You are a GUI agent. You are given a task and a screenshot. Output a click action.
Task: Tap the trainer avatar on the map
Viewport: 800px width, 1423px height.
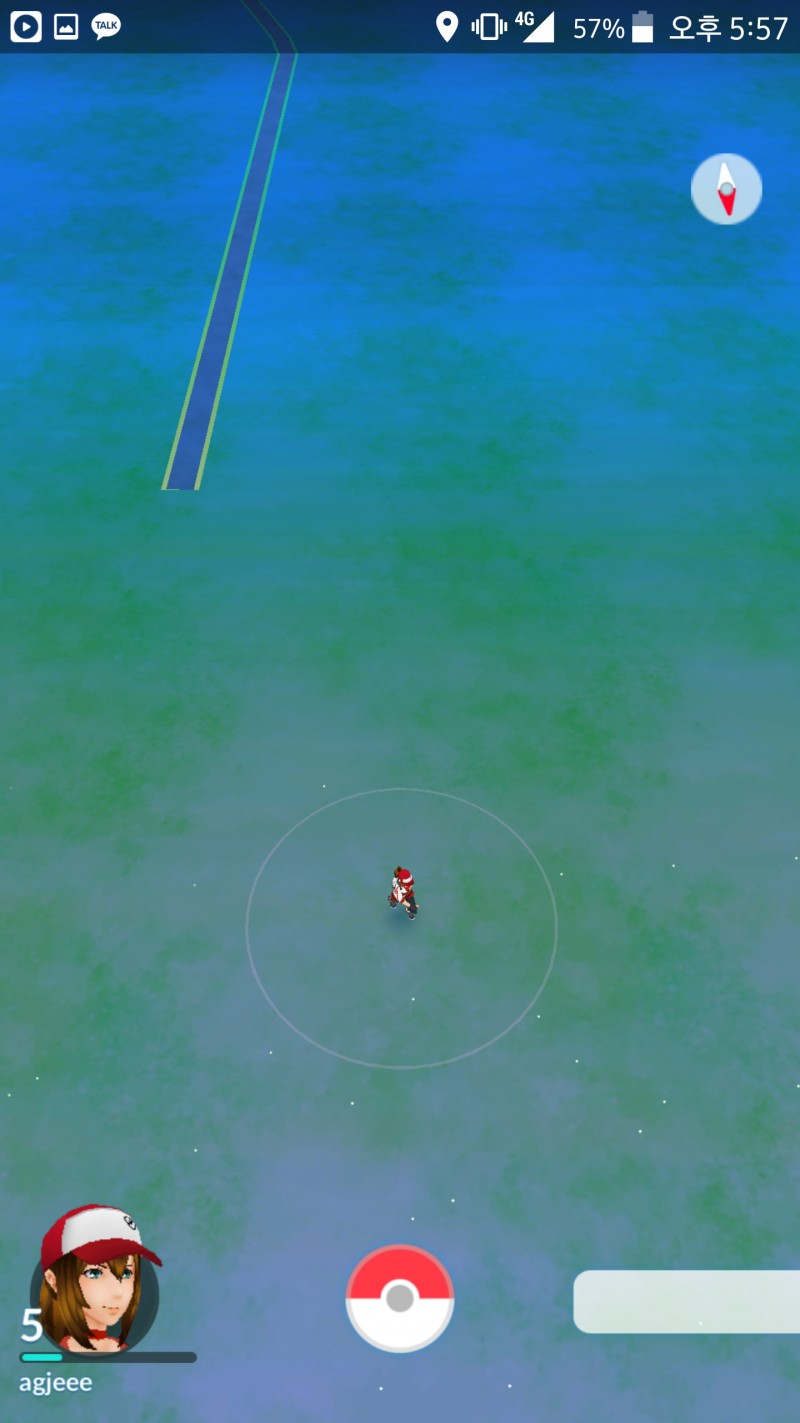(403, 893)
